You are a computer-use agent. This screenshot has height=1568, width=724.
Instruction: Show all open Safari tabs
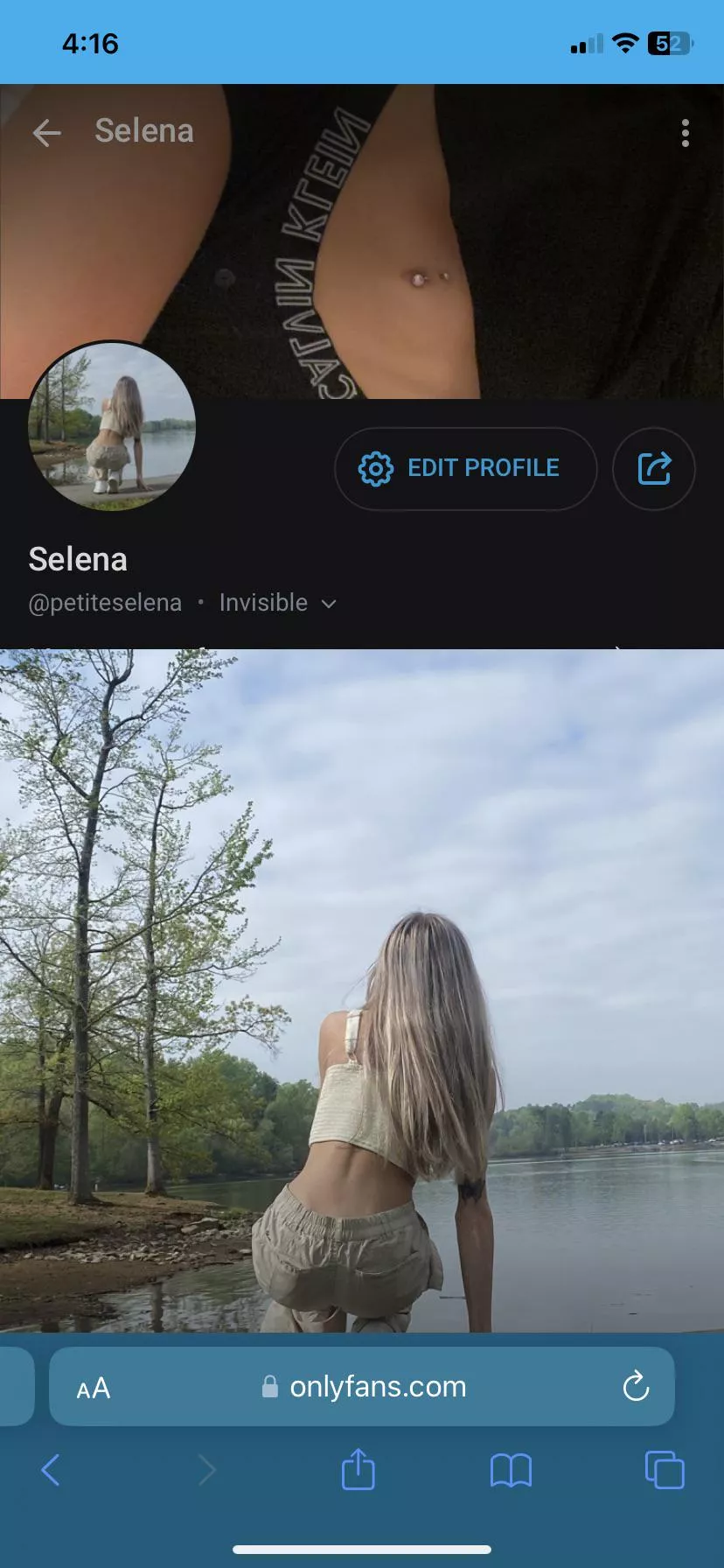[664, 1470]
